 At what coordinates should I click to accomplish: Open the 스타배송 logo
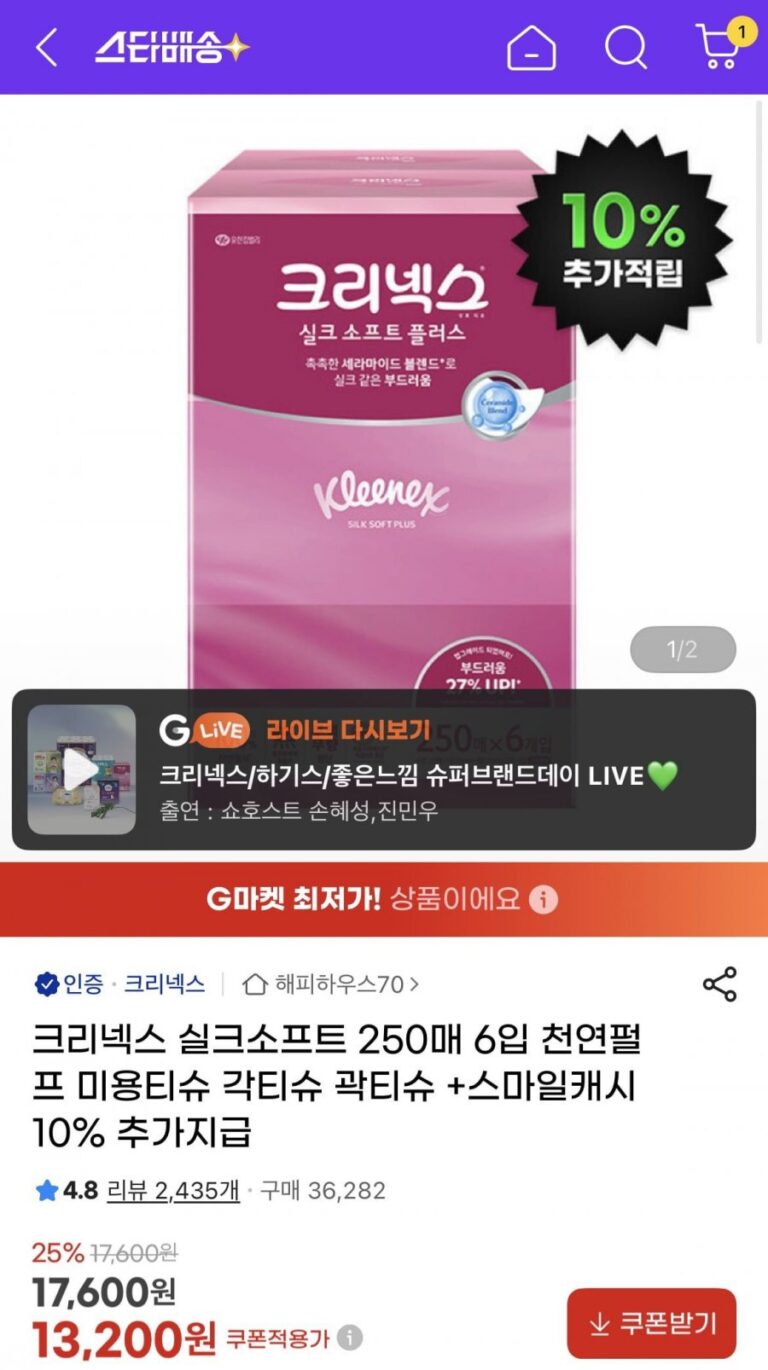(x=172, y=47)
